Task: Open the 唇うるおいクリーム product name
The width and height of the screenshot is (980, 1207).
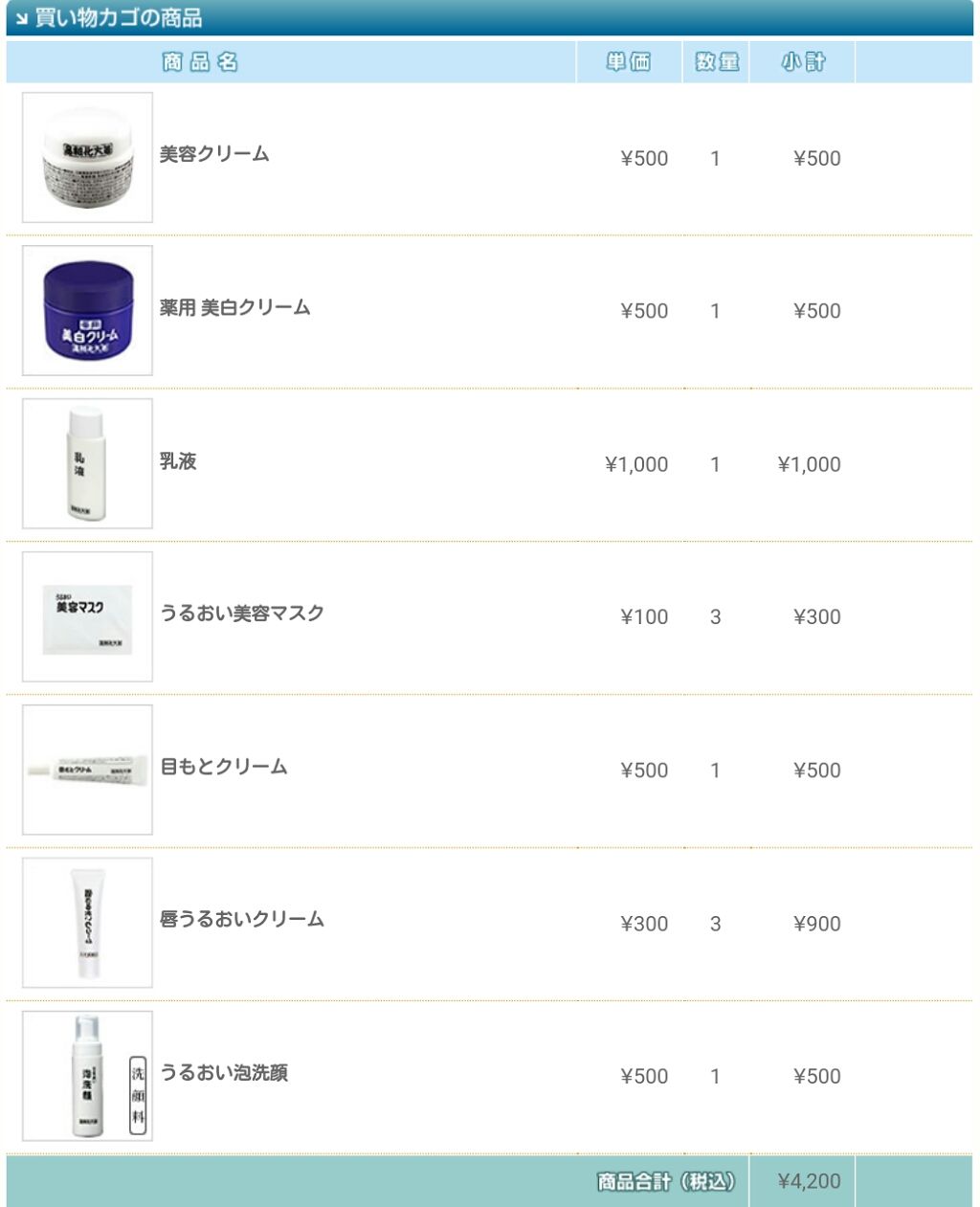Action: [x=244, y=920]
